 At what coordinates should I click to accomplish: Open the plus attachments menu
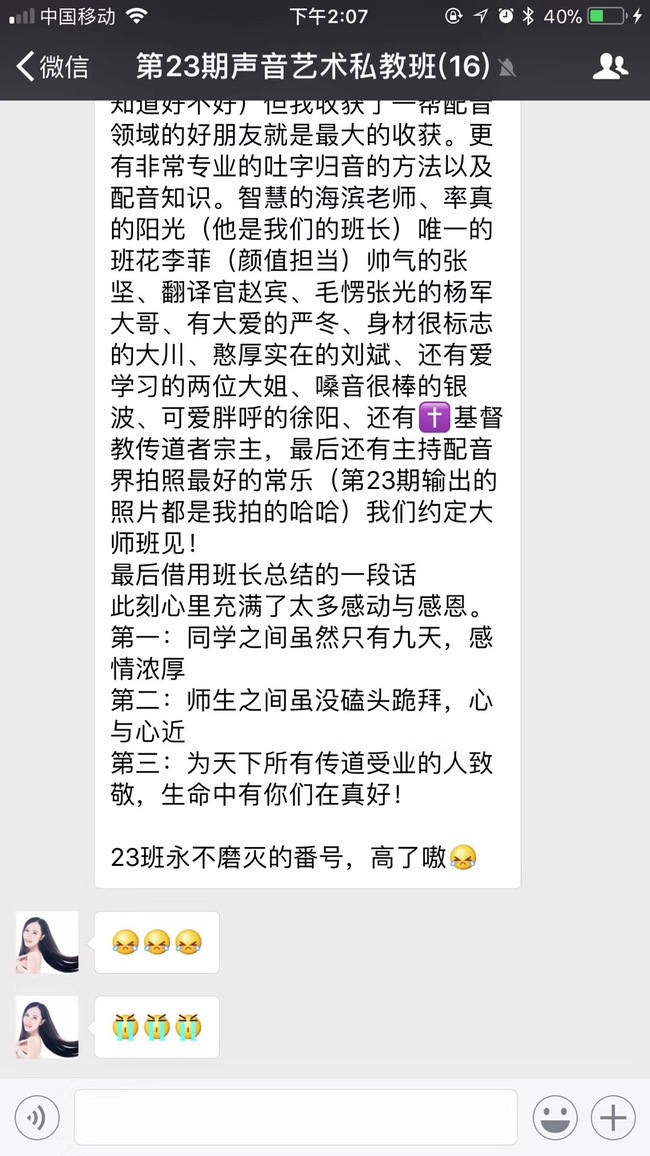coord(614,1116)
